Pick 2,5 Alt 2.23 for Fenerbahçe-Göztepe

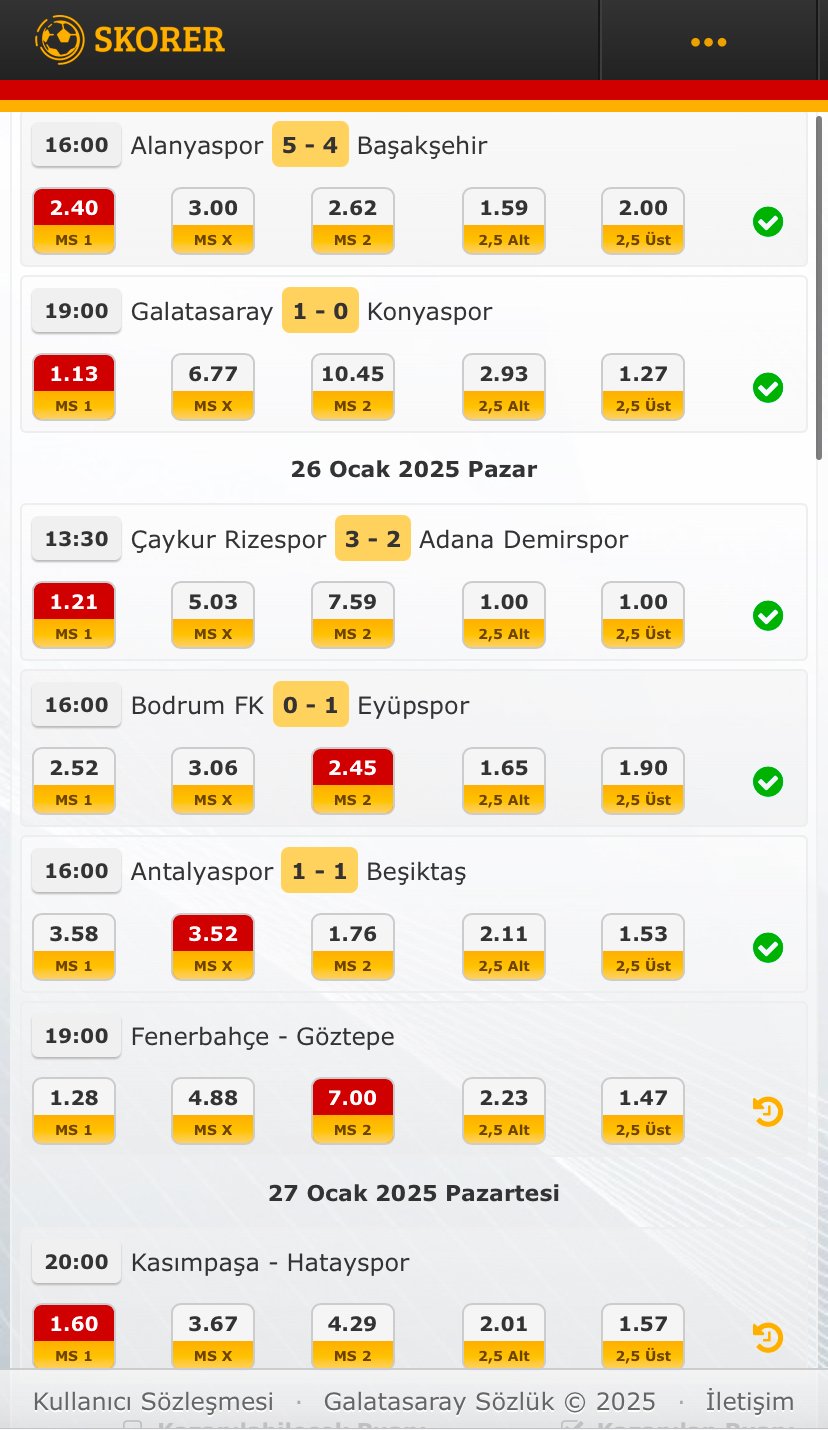(x=504, y=1111)
